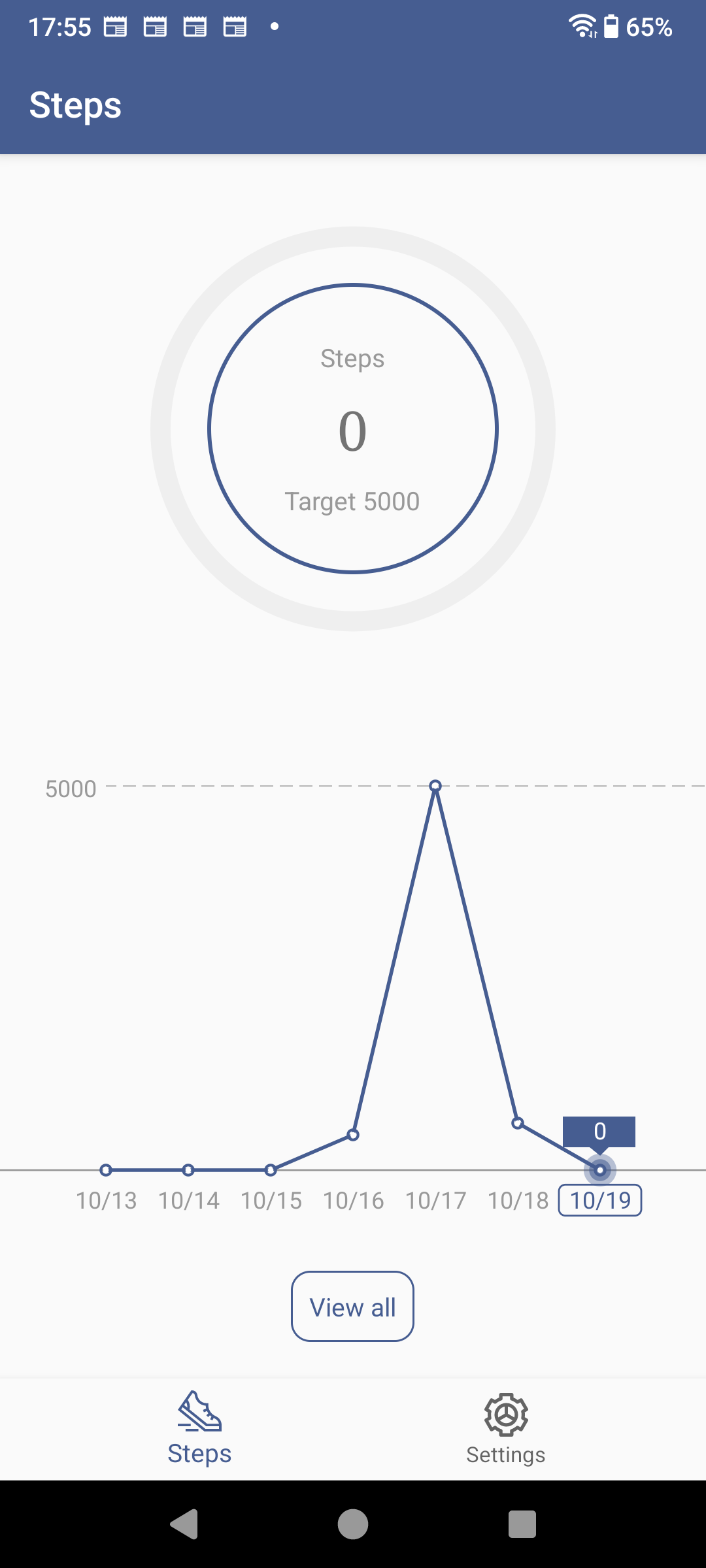Select the 10/14 data point
The width and height of the screenshot is (706, 1568).
(188, 1170)
